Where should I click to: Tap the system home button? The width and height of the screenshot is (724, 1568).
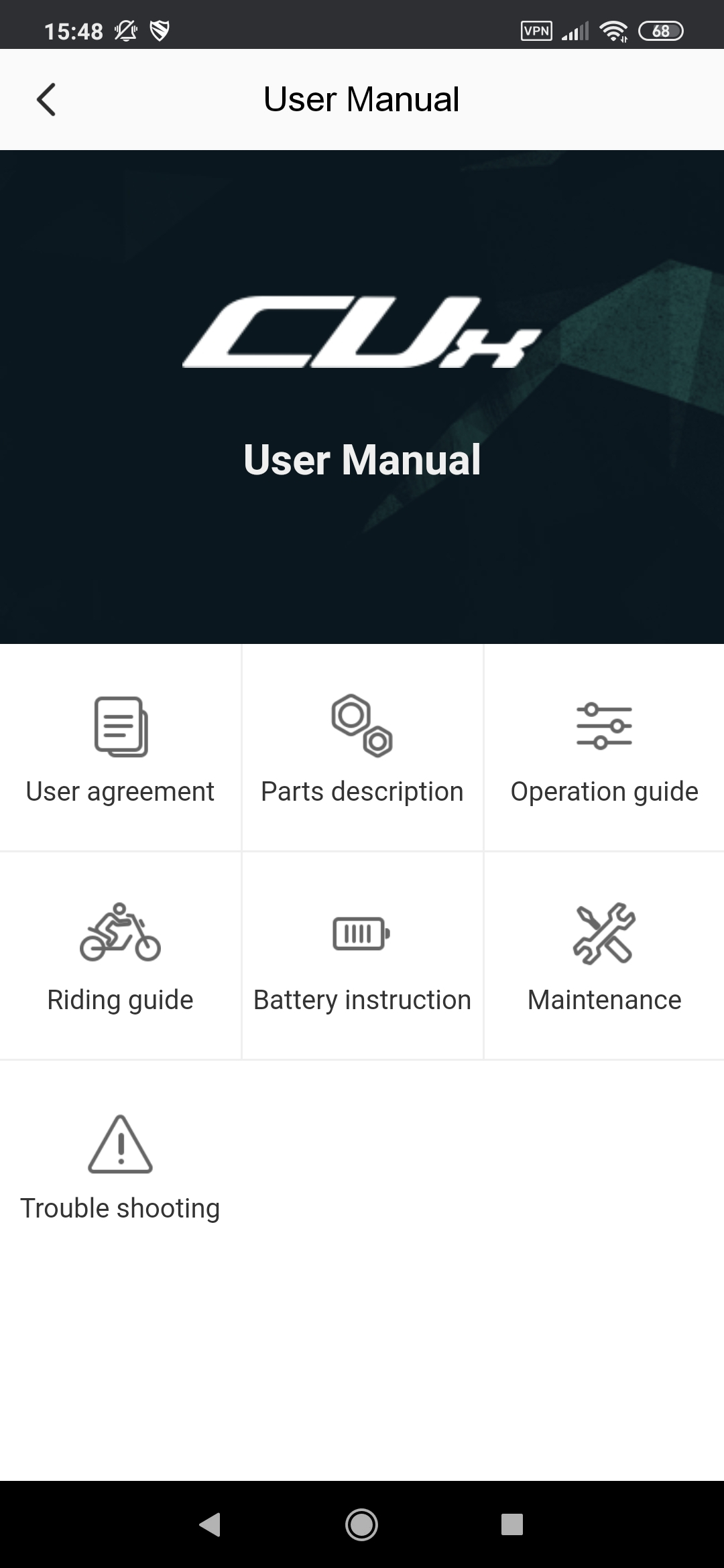tap(361, 1524)
